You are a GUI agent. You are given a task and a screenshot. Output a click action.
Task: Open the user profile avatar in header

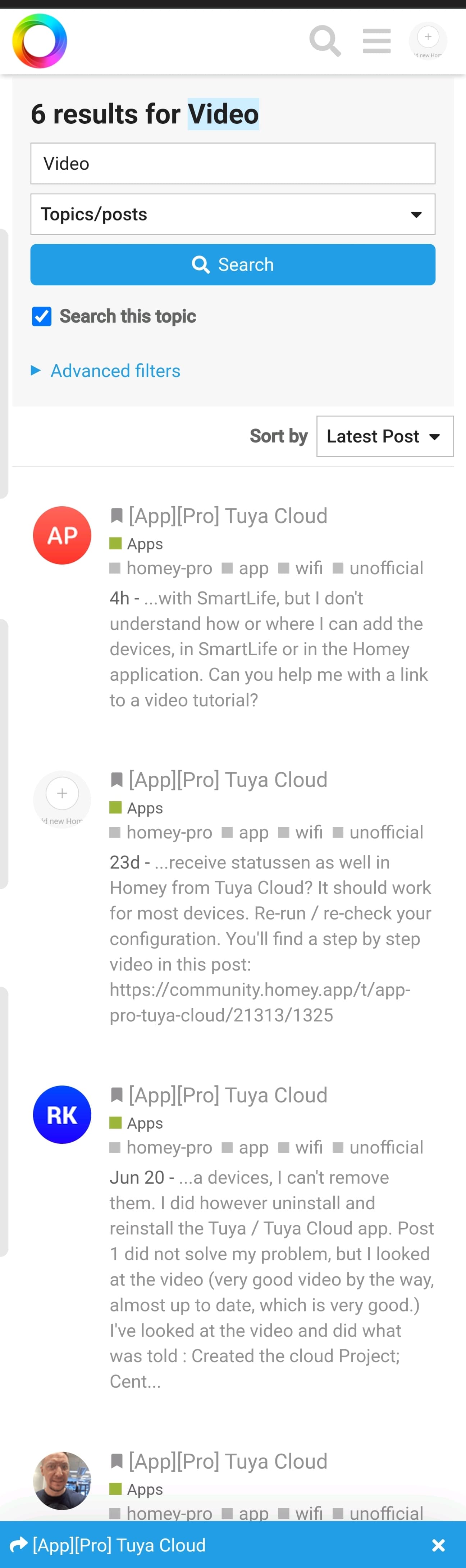coord(428,41)
